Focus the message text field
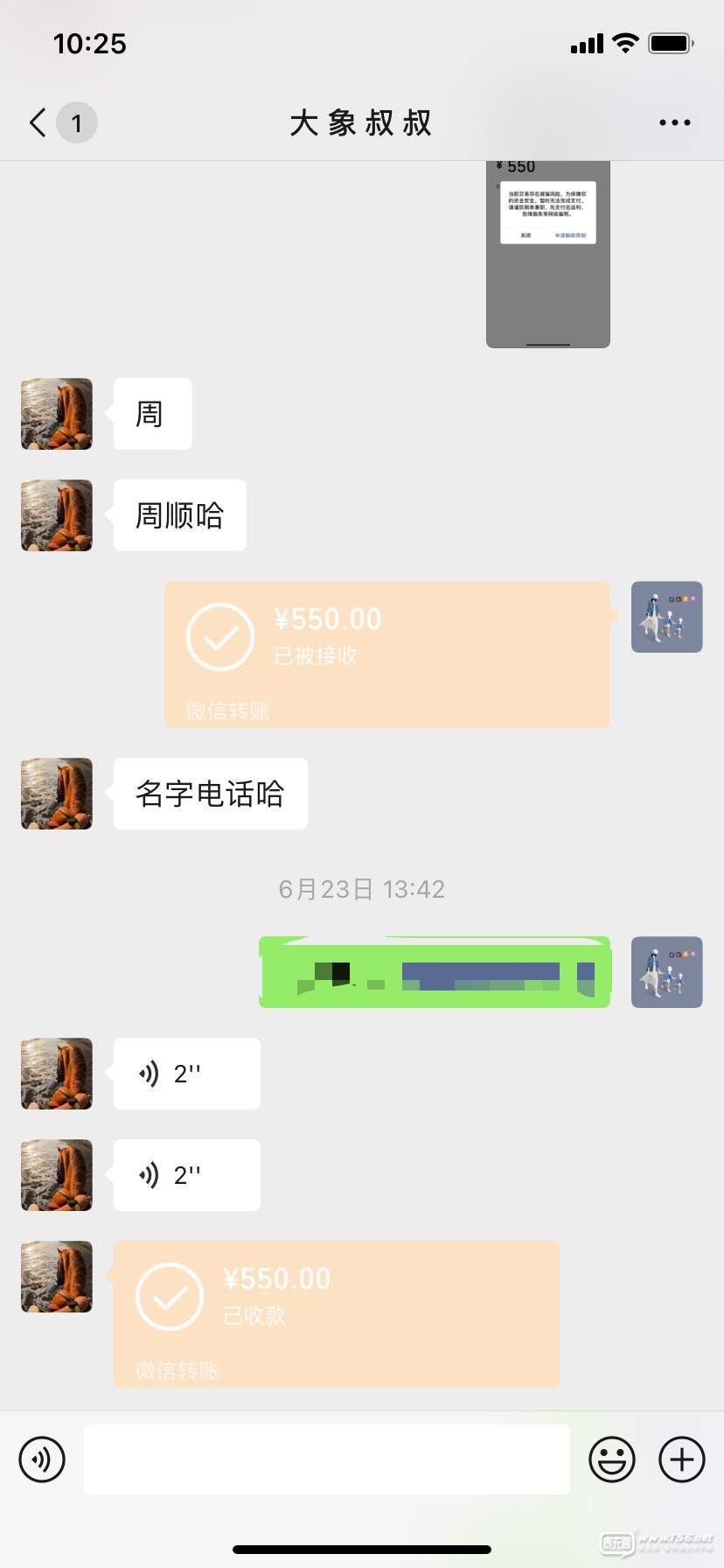The width and height of the screenshot is (724, 1568). [x=326, y=1459]
